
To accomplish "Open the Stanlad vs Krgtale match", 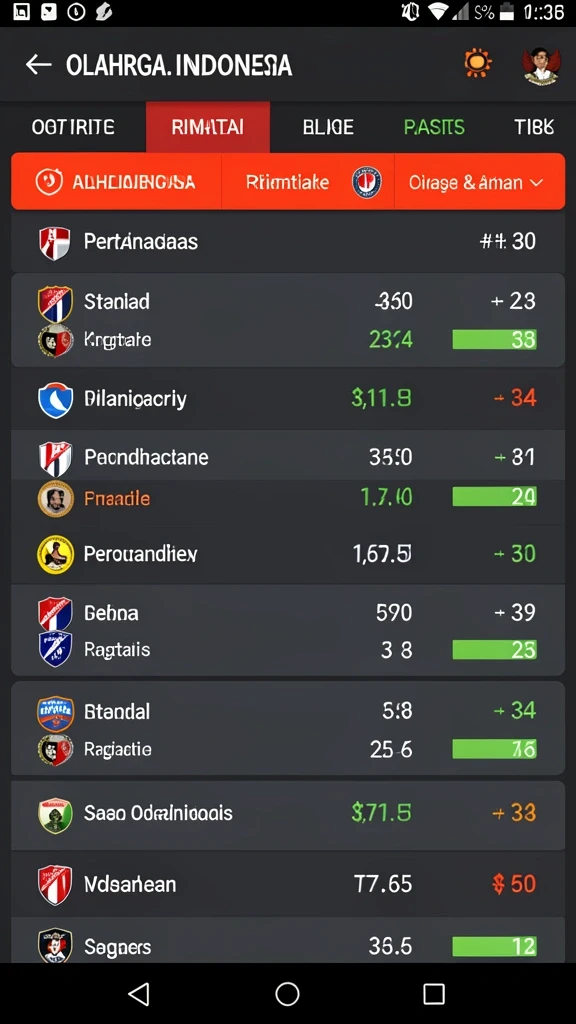I will coord(288,320).
